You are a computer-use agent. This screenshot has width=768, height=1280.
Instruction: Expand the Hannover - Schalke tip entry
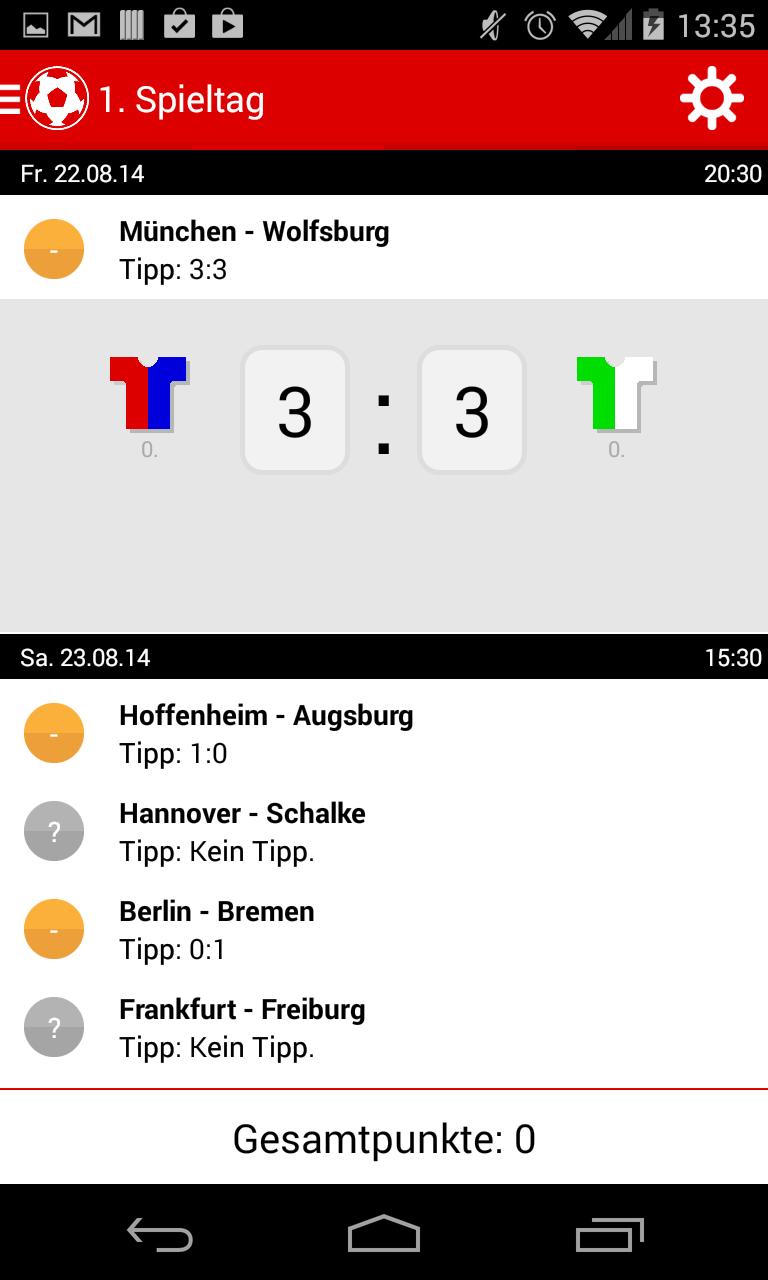coord(242,831)
